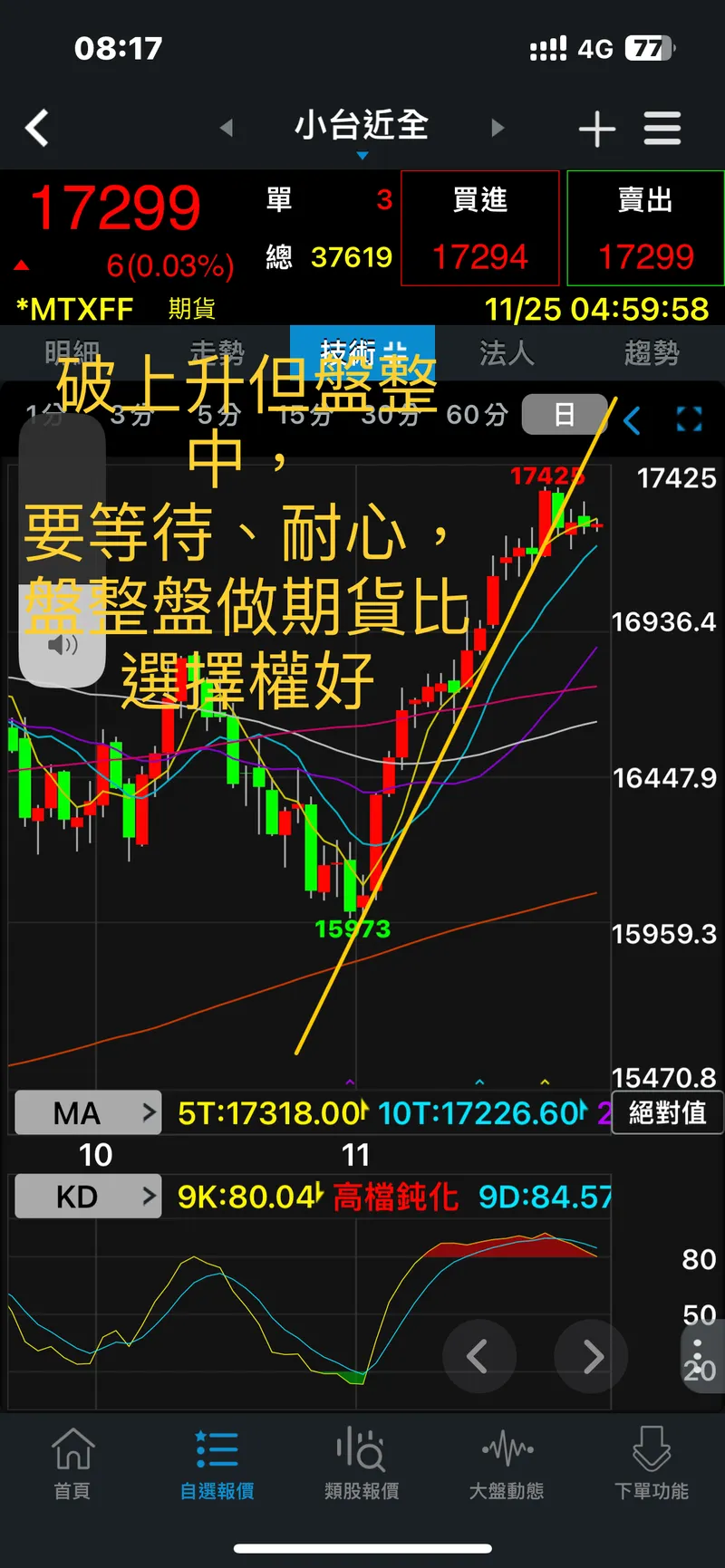Open the 下單功能 order tab
Image resolution: width=725 pixels, height=1568 pixels.
tap(652, 1465)
